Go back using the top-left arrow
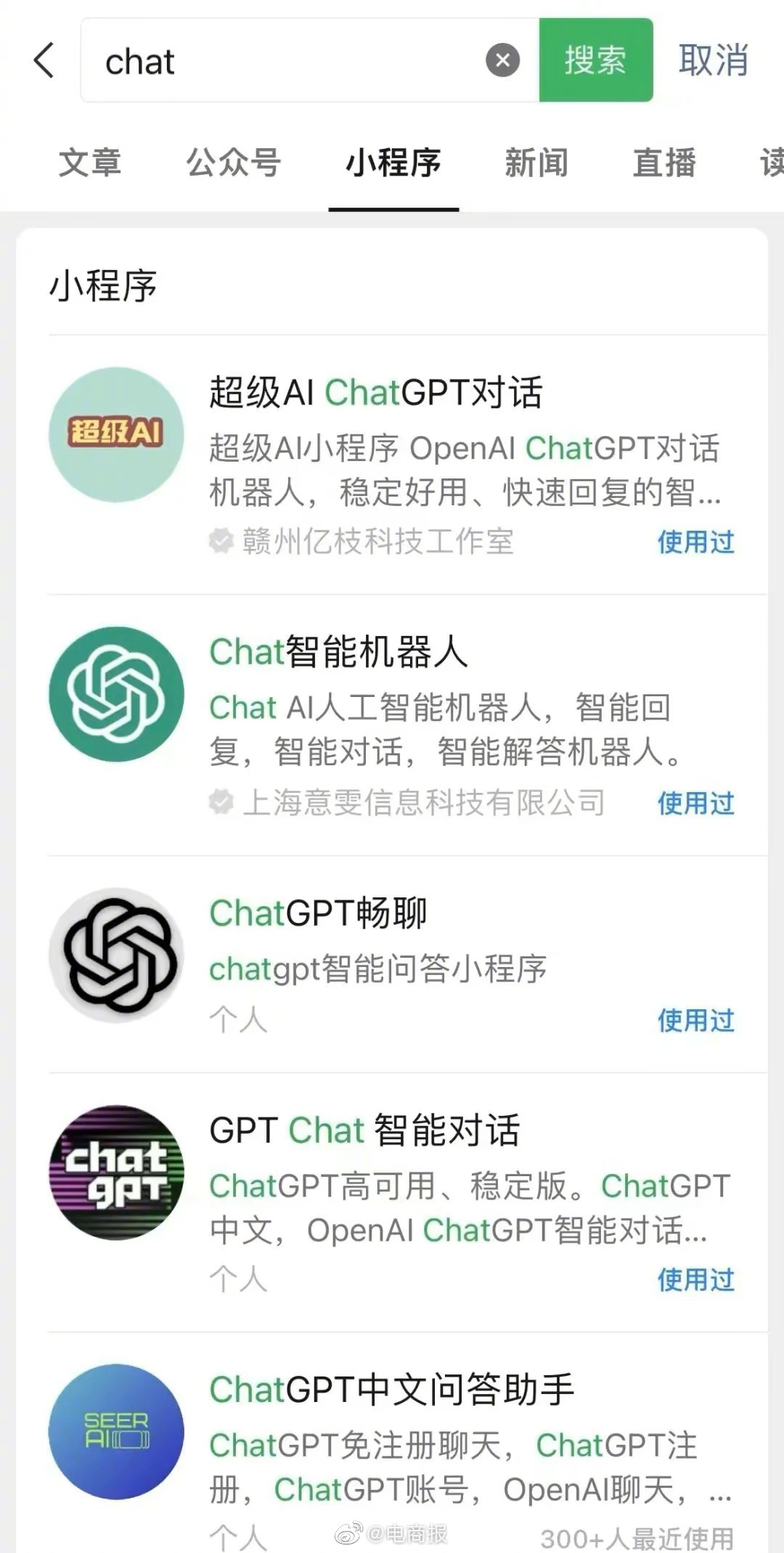Screen dimensions: 784x1553 pos(44,60)
